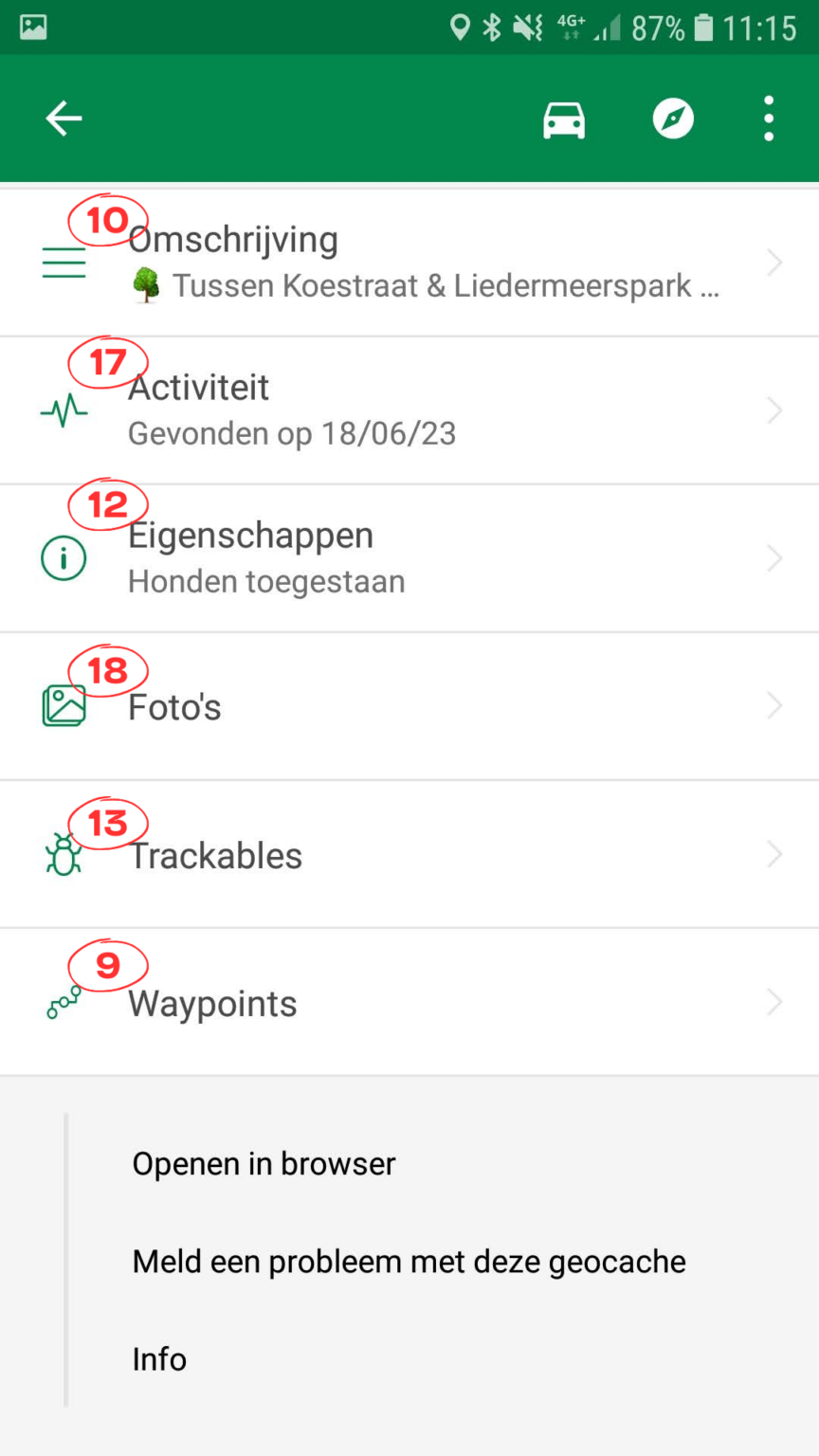Select the compass icon in the toolbar
This screenshot has width=819, height=1456.
pyautogui.click(x=673, y=118)
